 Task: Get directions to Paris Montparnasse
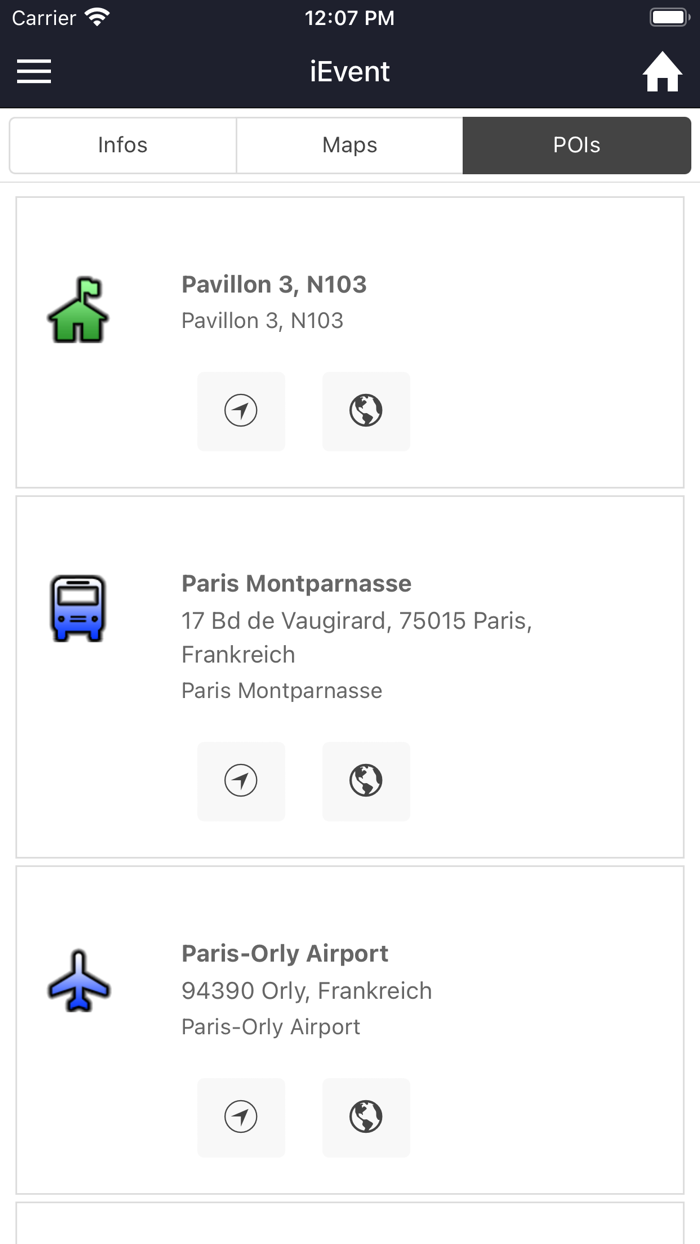[x=241, y=781]
